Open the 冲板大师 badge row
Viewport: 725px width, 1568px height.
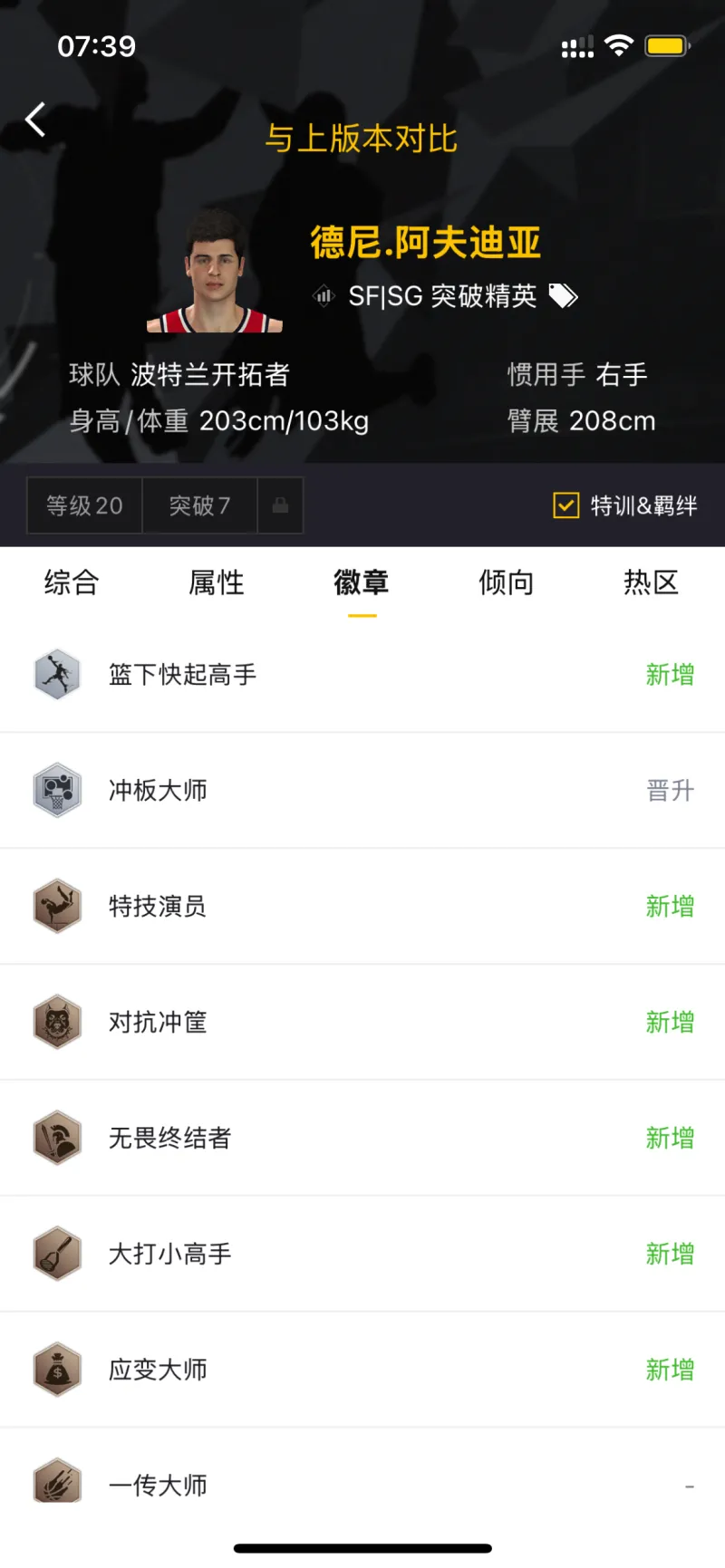(x=362, y=791)
